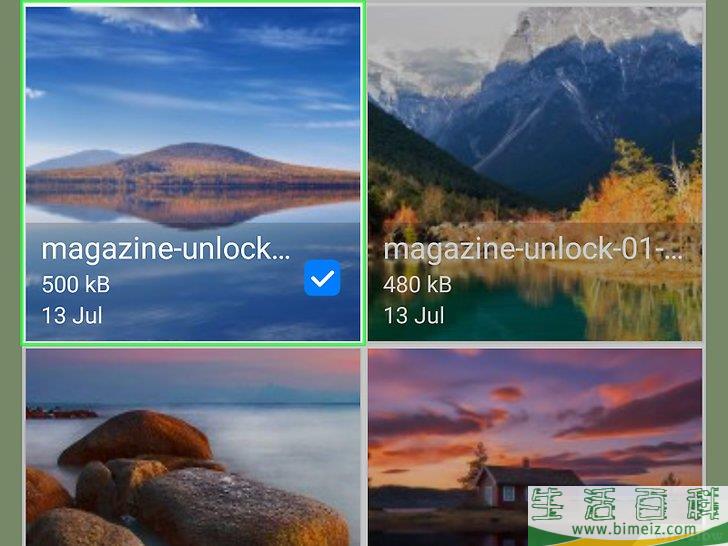Open the 480 kB magazine-unlock-01 mountain image
Image resolution: width=728 pixels, height=546 pixels.
(535, 150)
